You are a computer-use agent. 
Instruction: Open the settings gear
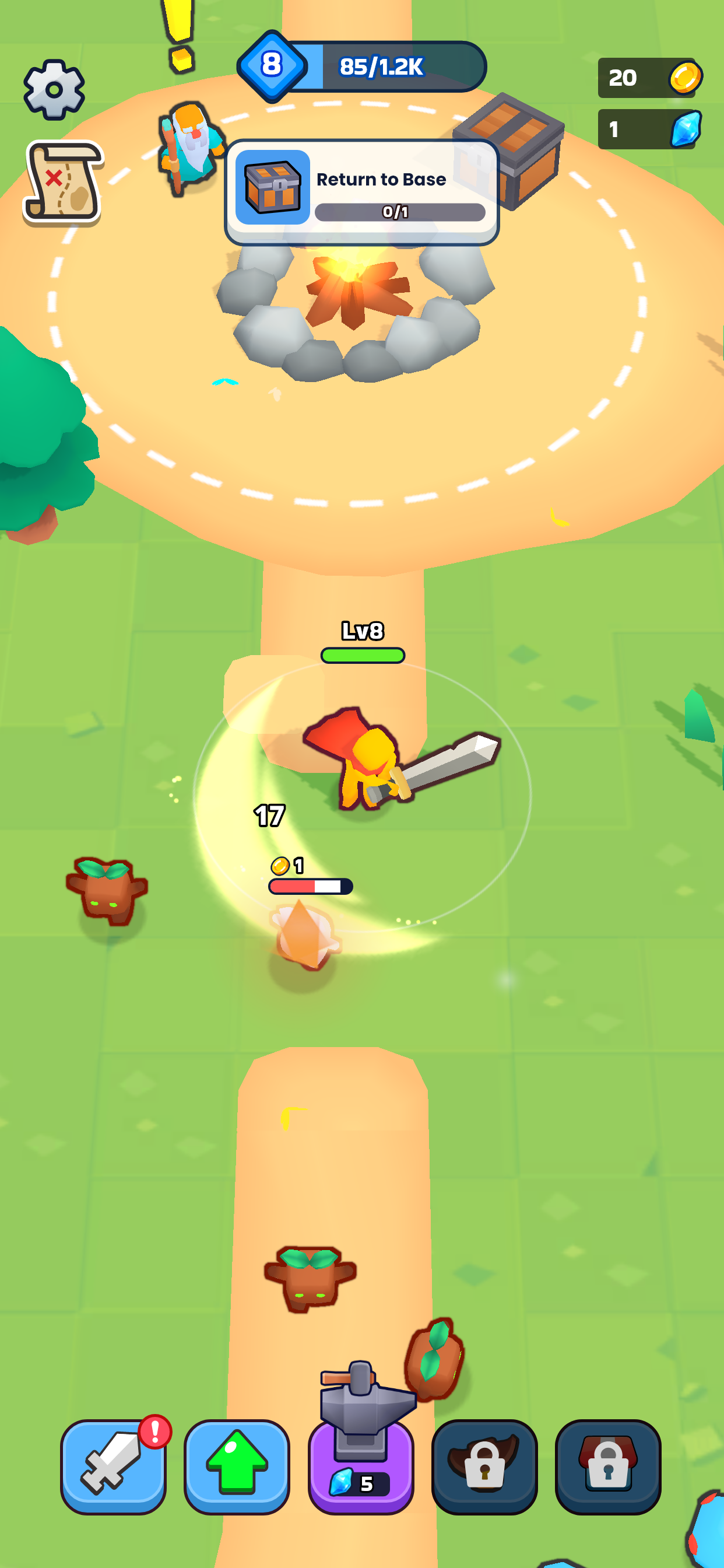54,89
